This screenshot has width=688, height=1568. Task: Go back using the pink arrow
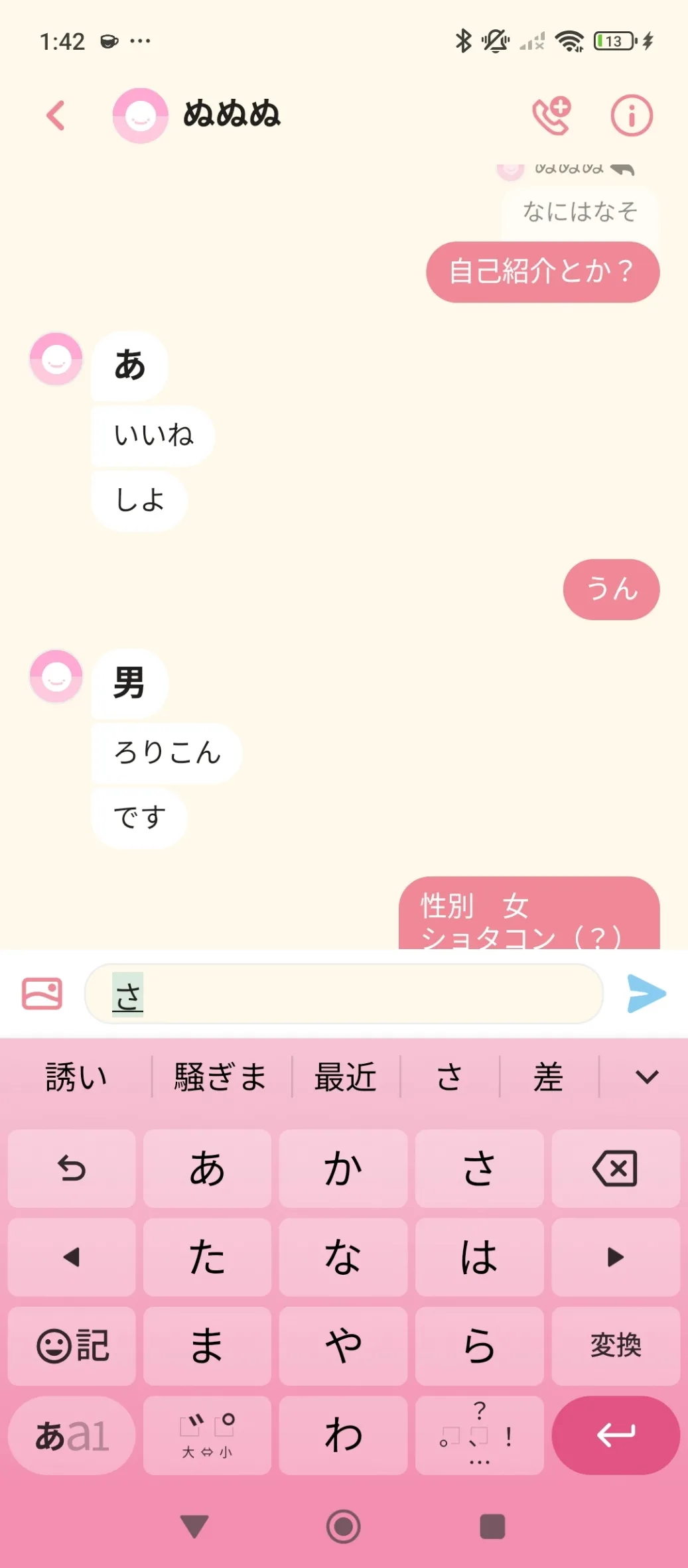point(56,115)
